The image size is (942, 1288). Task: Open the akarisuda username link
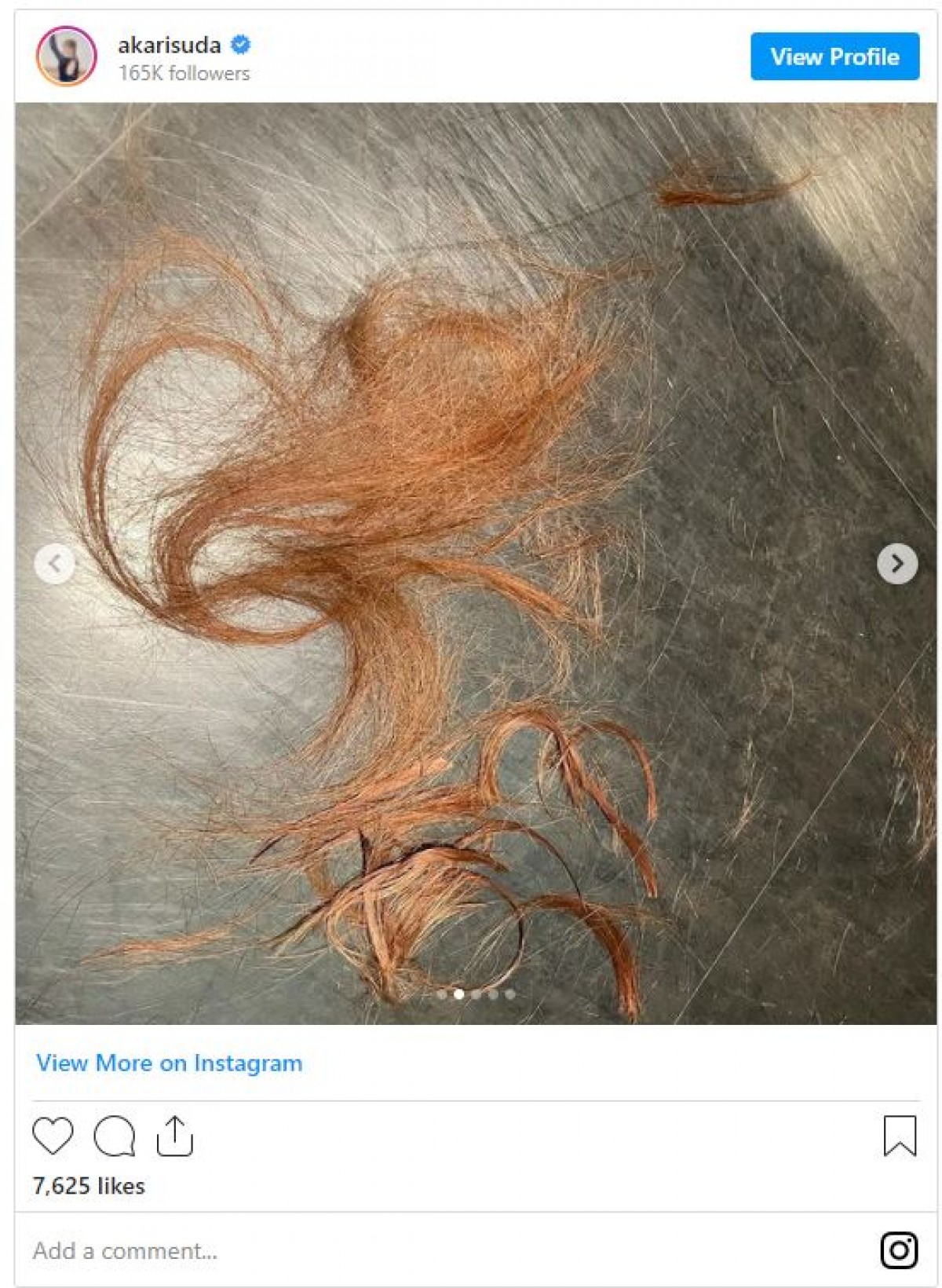click(x=169, y=46)
